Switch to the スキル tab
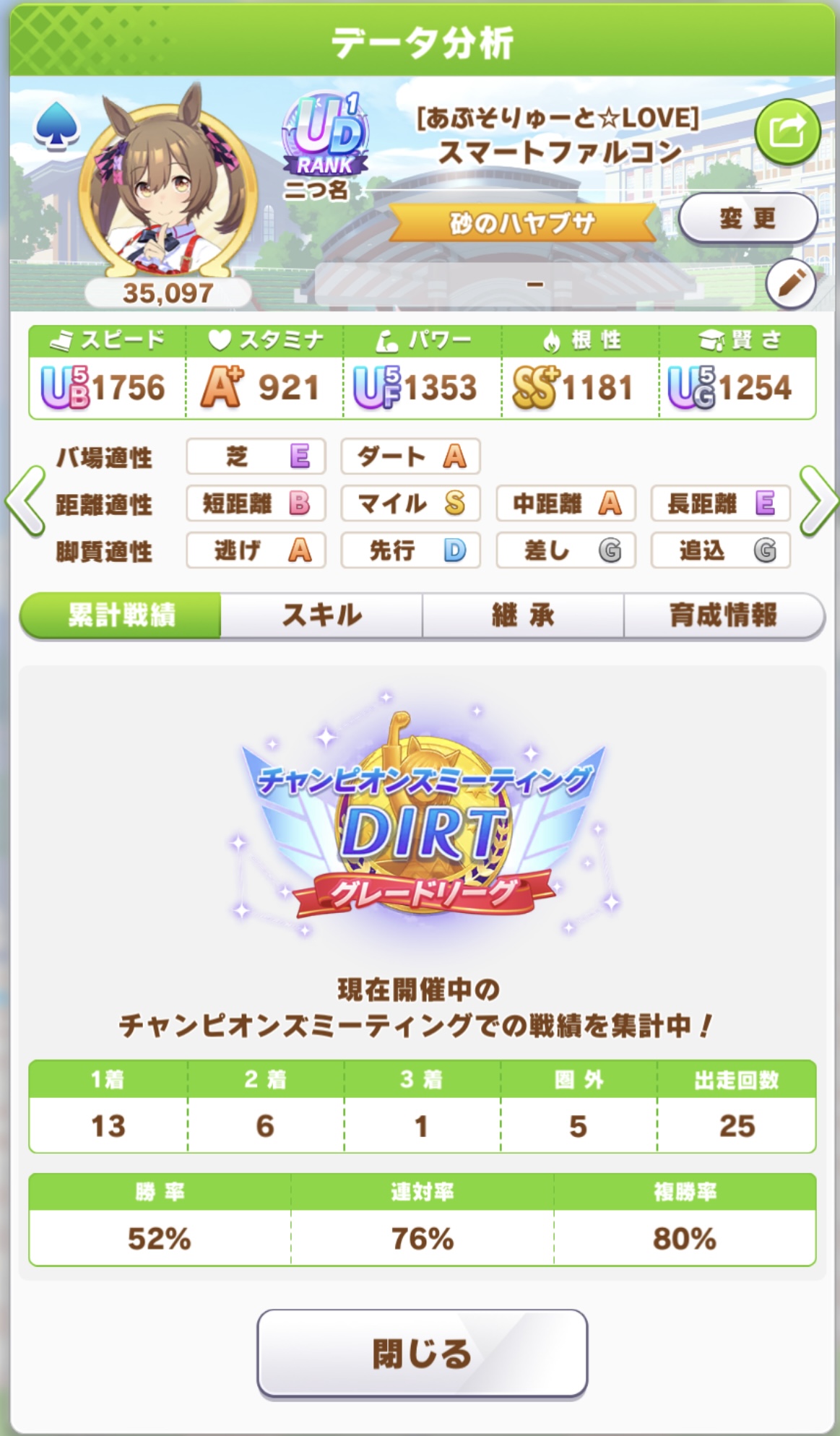This screenshot has height=1436, width=840. (x=321, y=615)
